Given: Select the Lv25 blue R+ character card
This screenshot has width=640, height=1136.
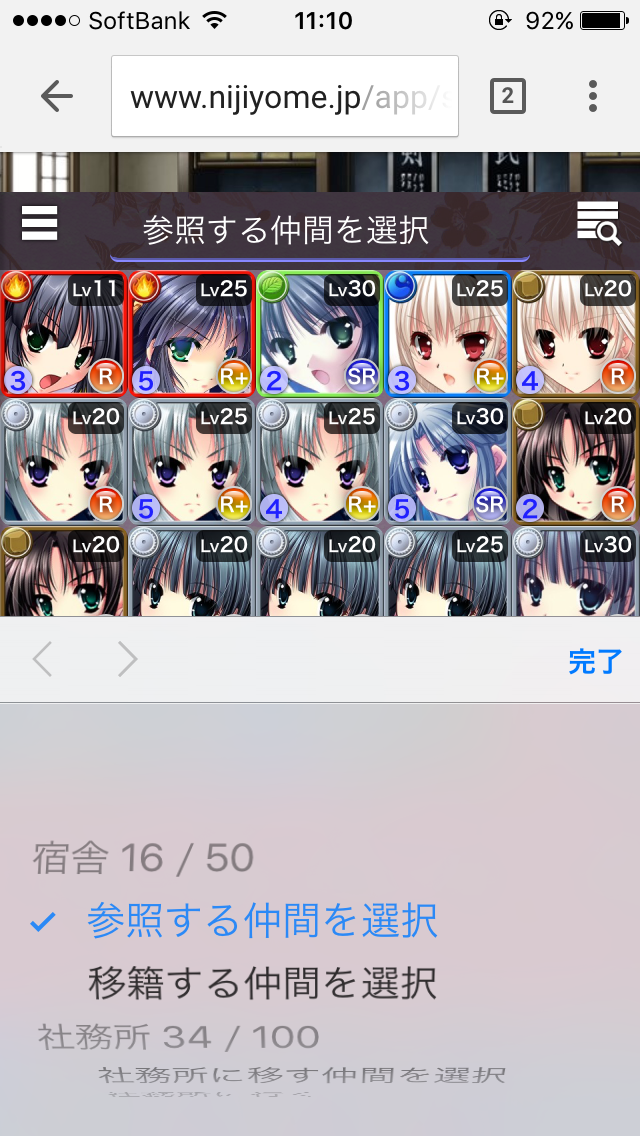Looking at the screenshot, I should pyautogui.click(x=448, y=333).
